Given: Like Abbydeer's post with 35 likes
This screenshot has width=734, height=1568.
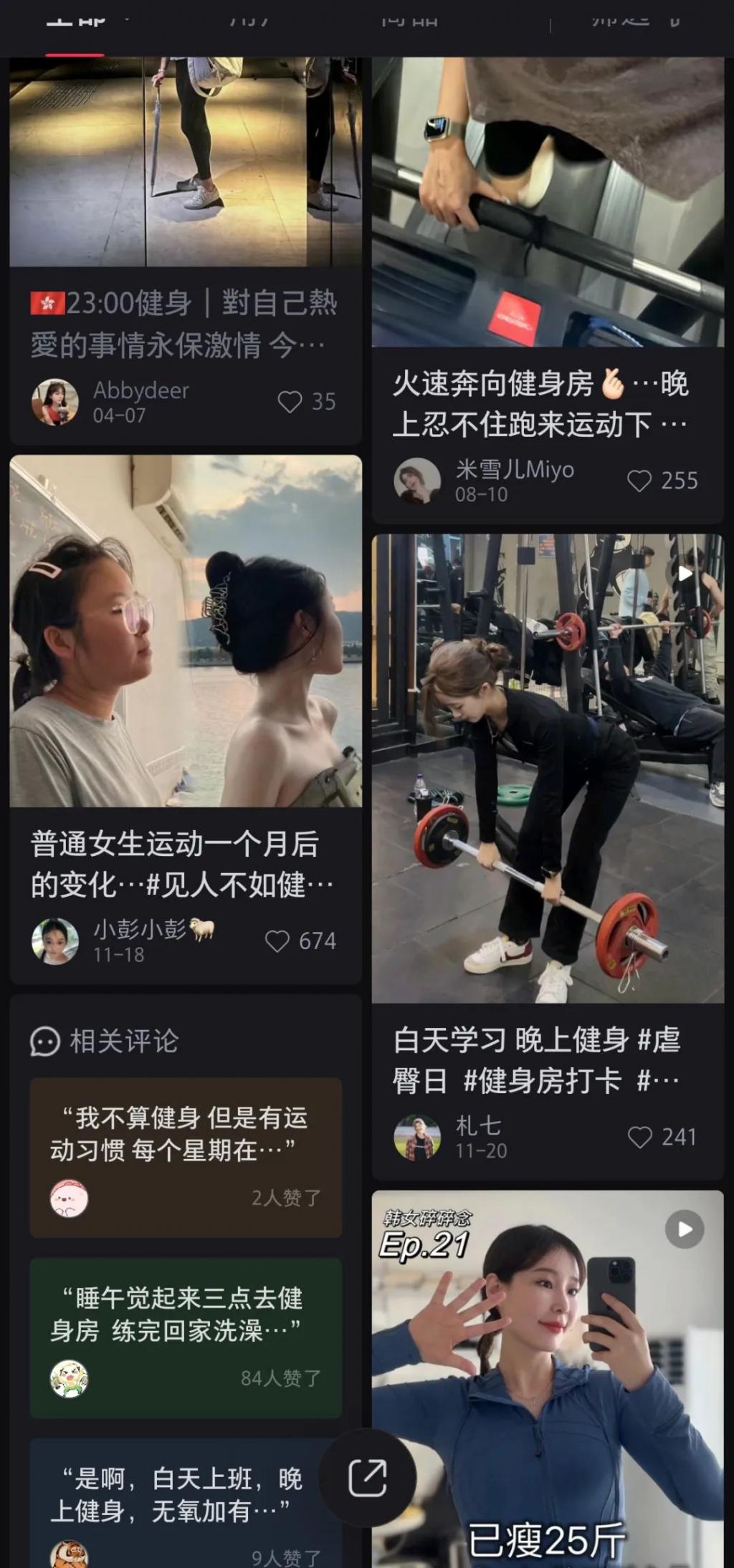Looking at the screenshot, I should (x=290, y=402).
